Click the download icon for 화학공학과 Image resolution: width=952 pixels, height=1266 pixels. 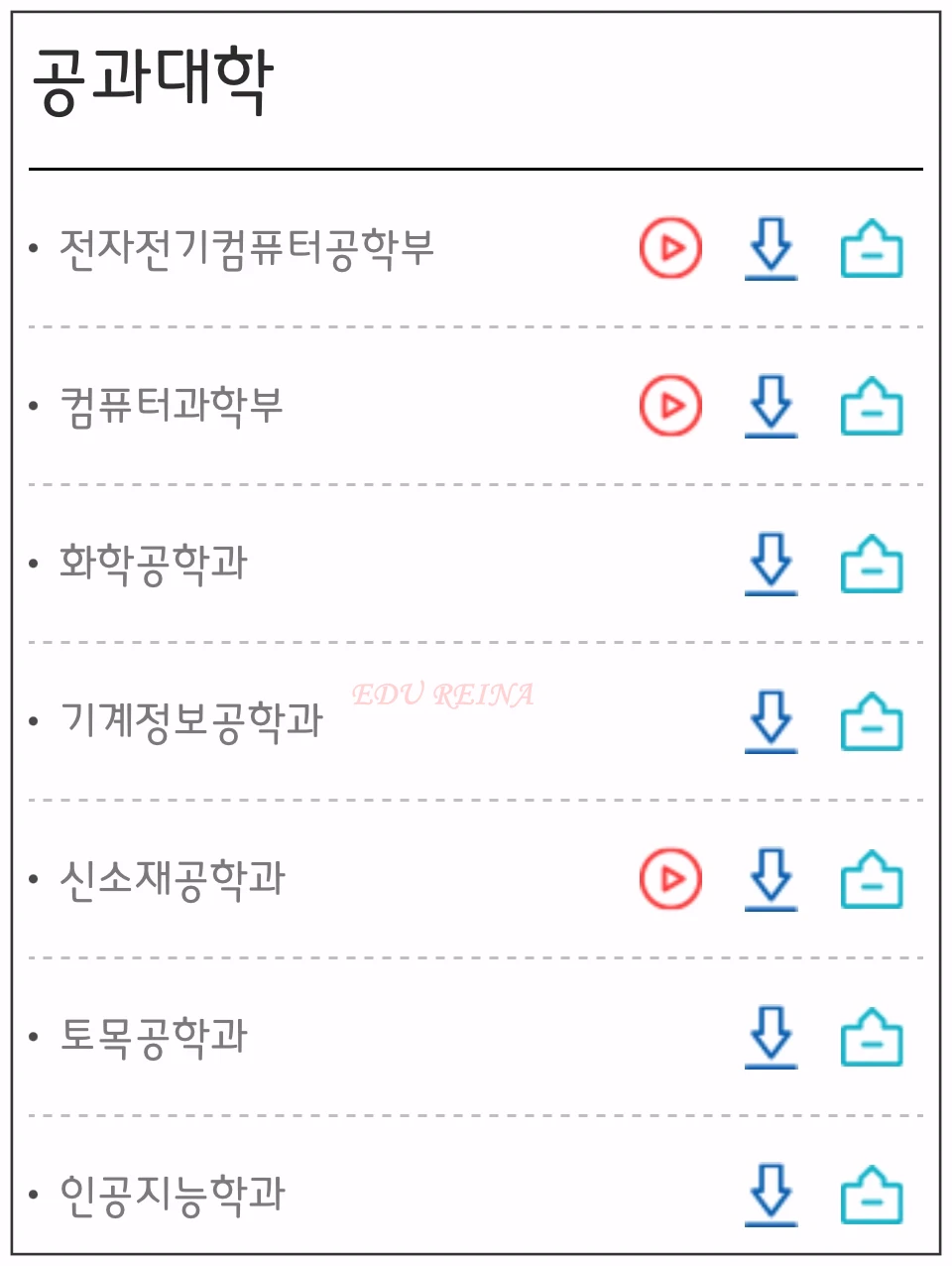coord(773,562)
